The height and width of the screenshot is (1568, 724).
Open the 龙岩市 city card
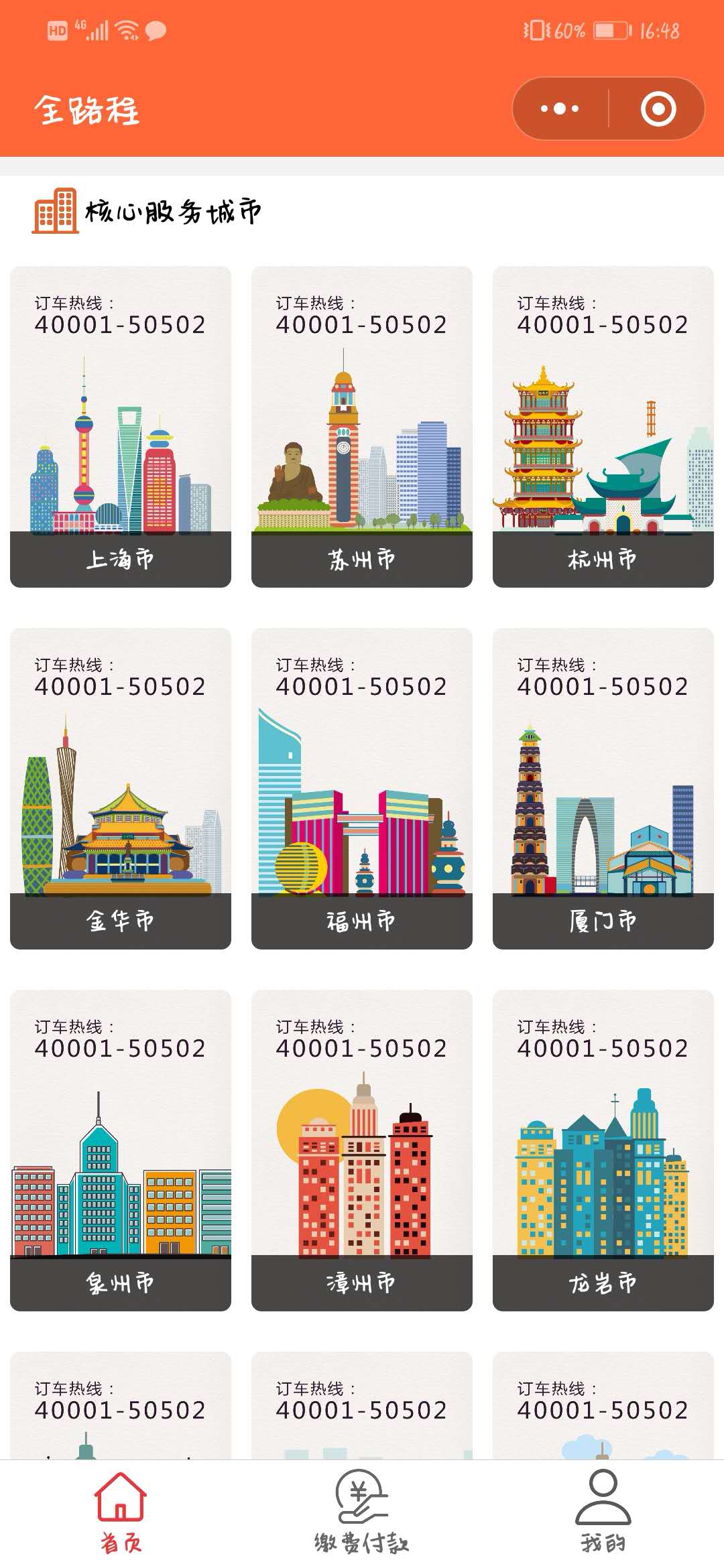603,1151
